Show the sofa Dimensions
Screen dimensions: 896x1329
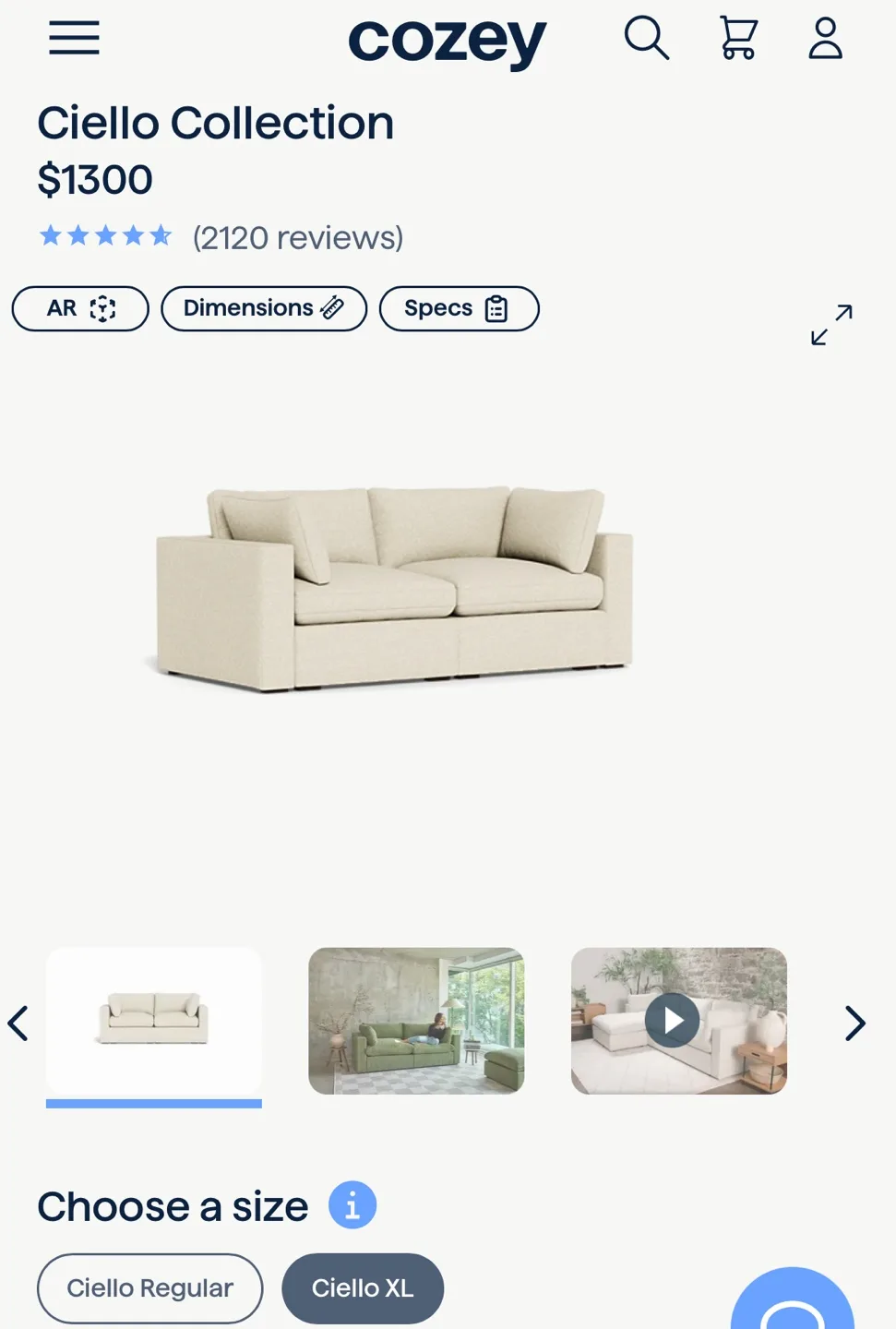pyautogui.click(x=264, y=308)
